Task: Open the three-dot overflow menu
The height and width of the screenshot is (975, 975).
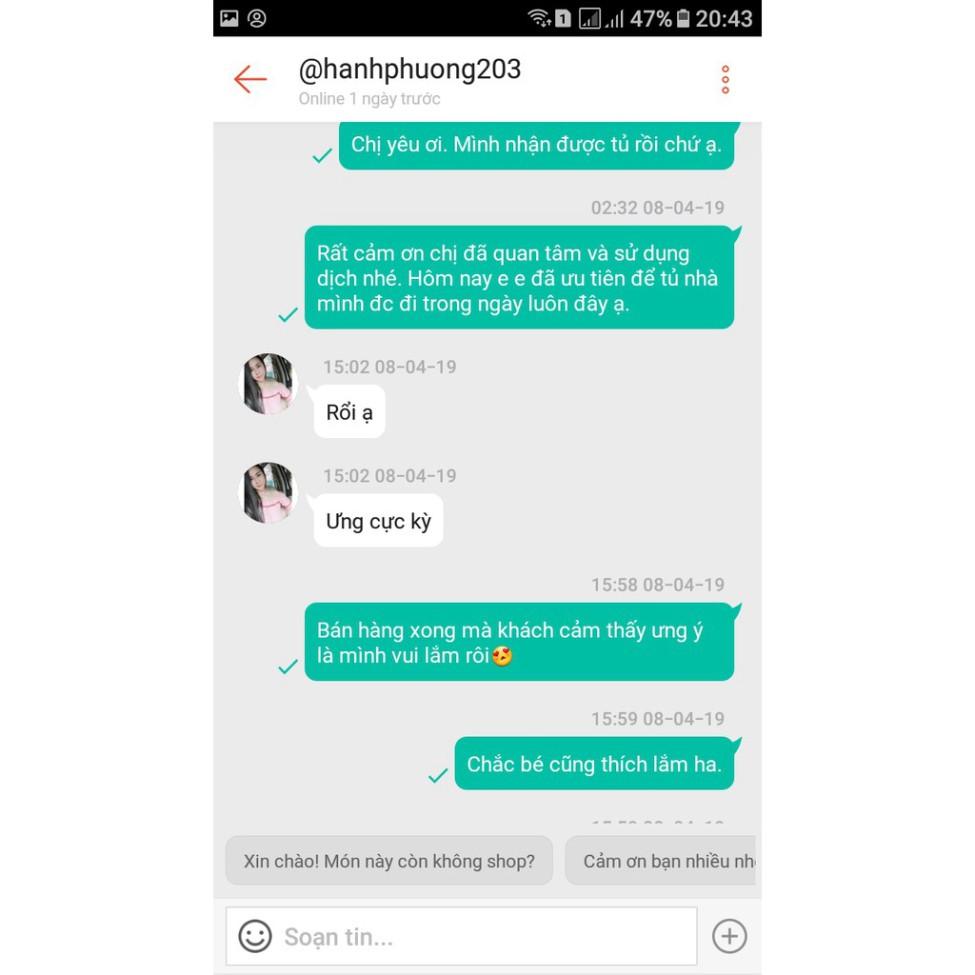Action: tap(725, 80)
